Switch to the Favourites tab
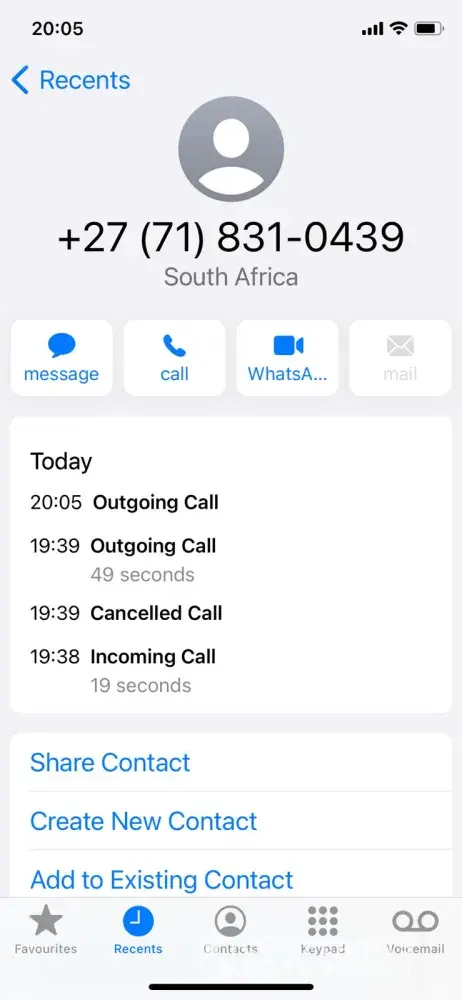Image resolution: width=462 pixels, height=1000 pixels. 46,930
